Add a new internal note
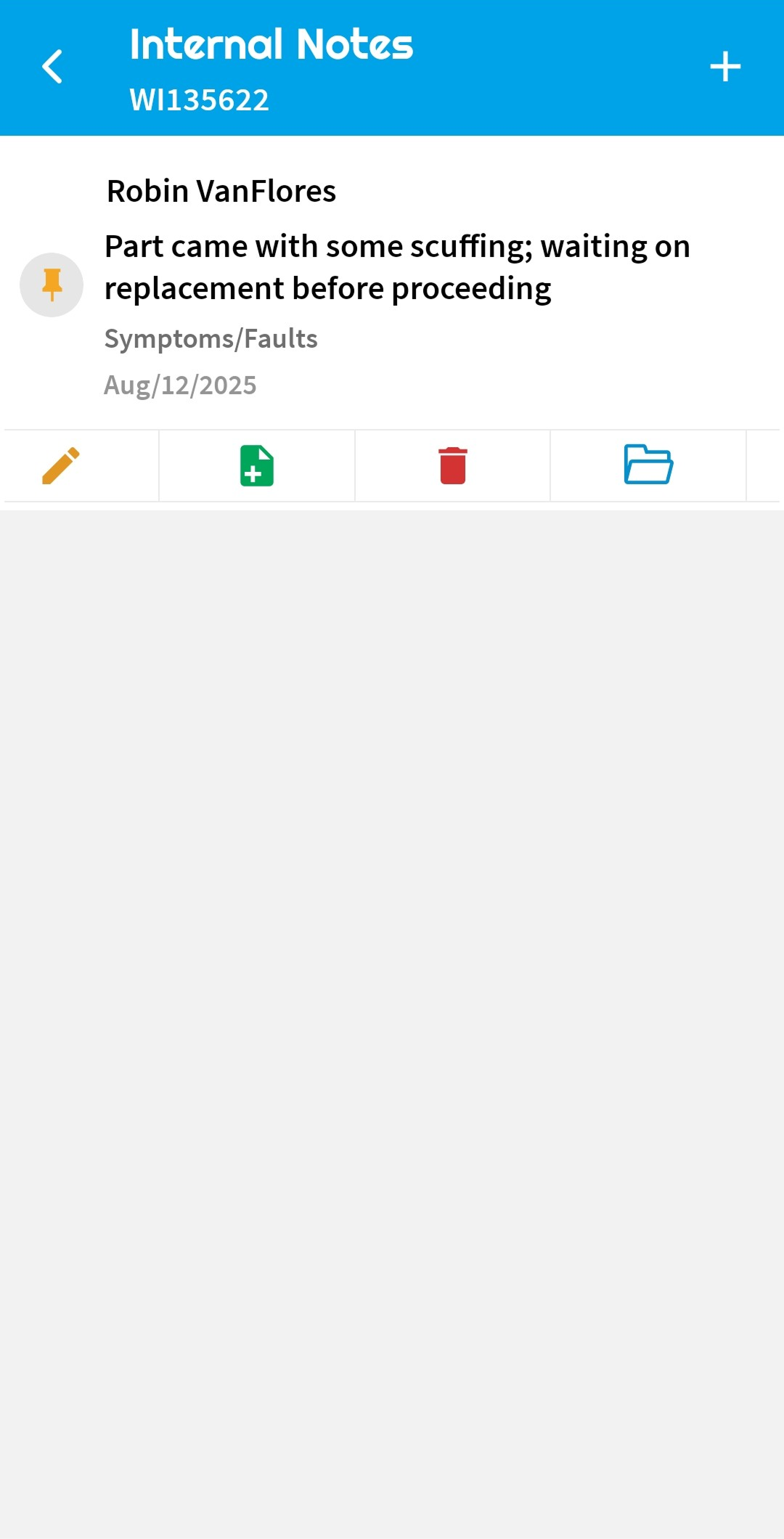 [x=724, y=67]
